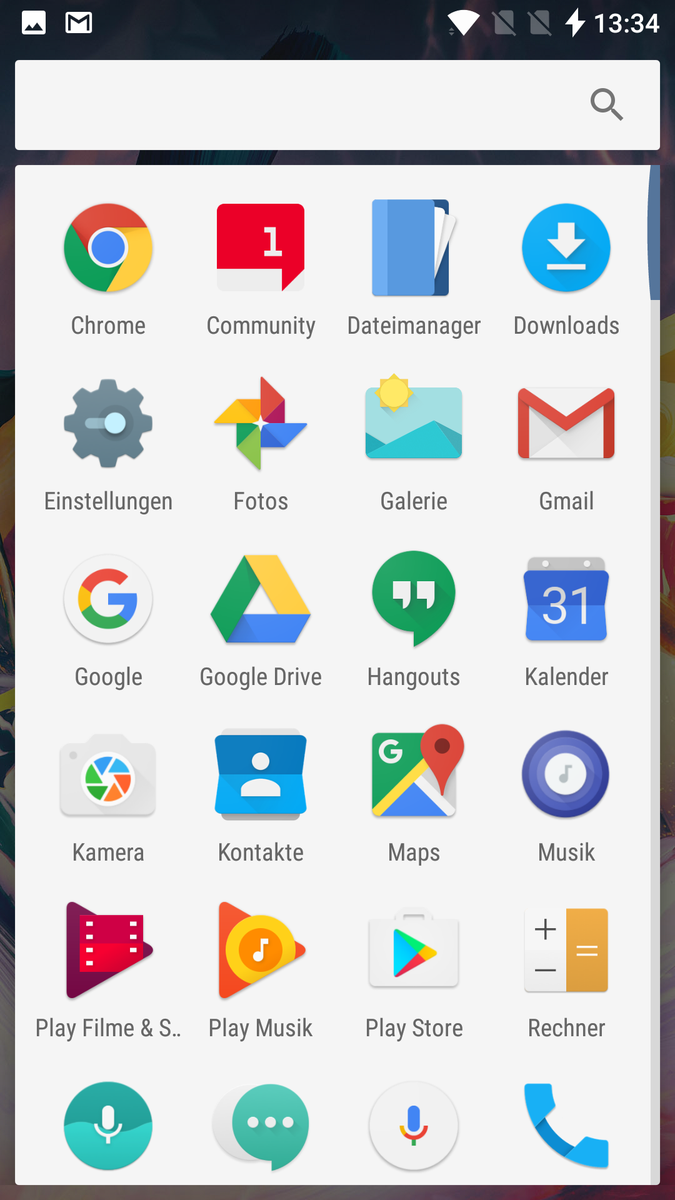Launch the Musik player

(566, 776)
